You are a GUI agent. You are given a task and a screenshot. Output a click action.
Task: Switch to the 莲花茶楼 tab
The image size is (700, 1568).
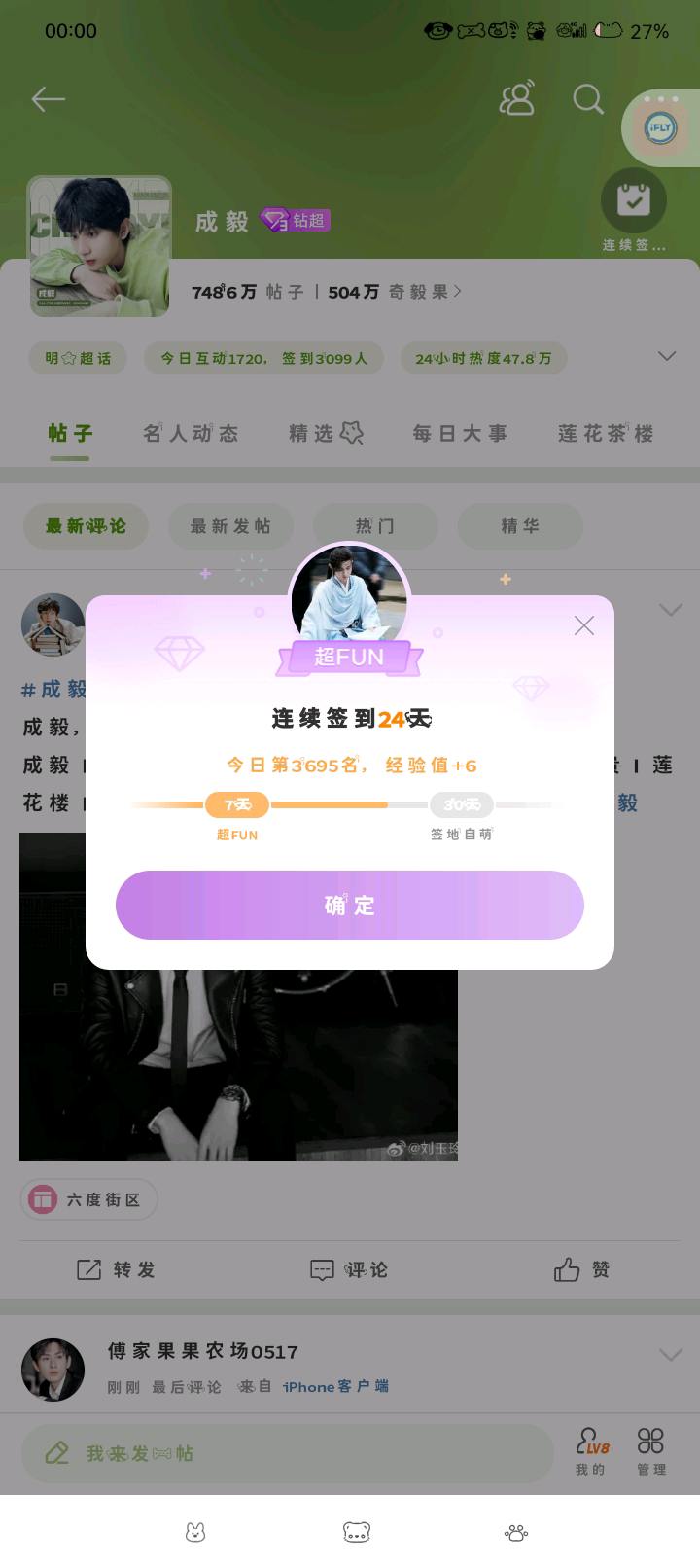606,433
